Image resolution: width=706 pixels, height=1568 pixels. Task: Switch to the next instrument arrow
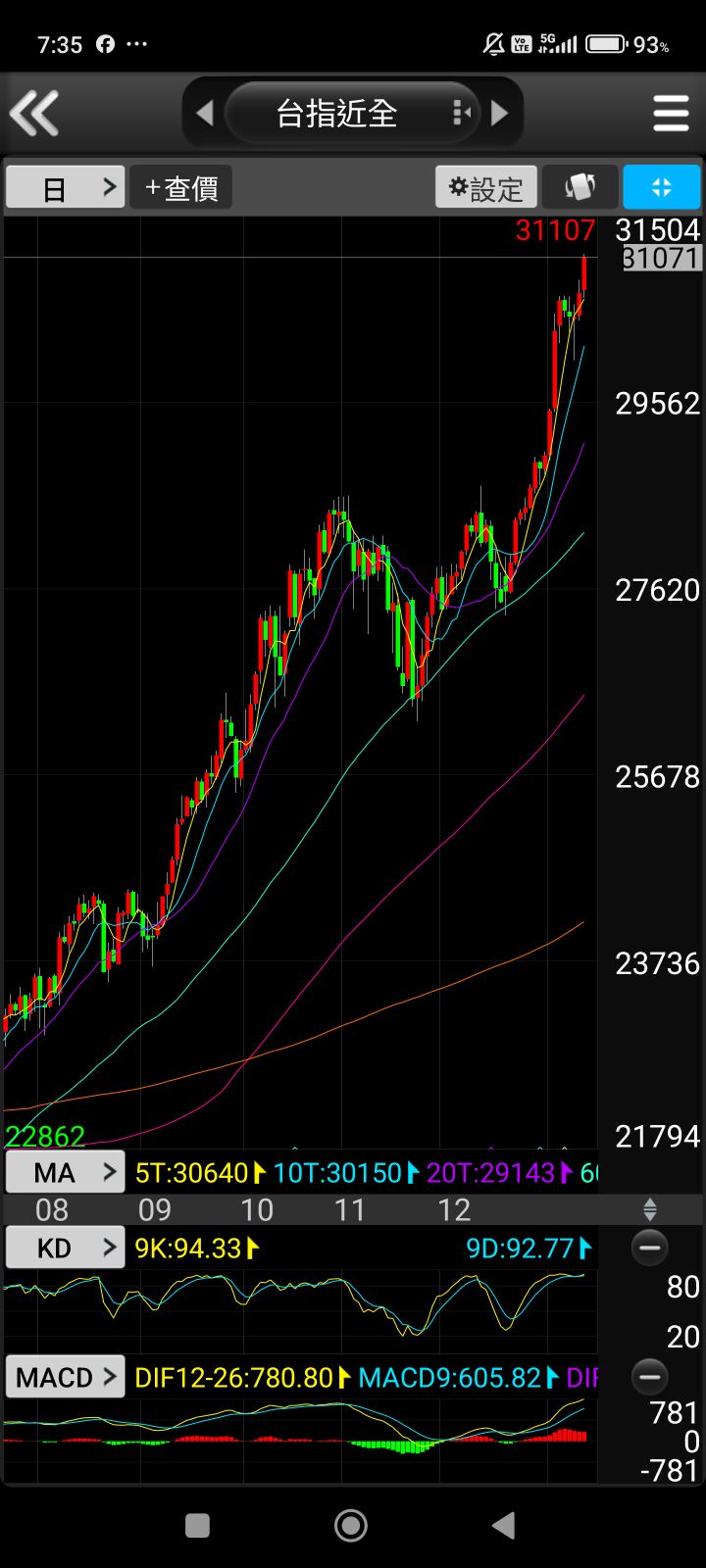click(x=500, y=114)
